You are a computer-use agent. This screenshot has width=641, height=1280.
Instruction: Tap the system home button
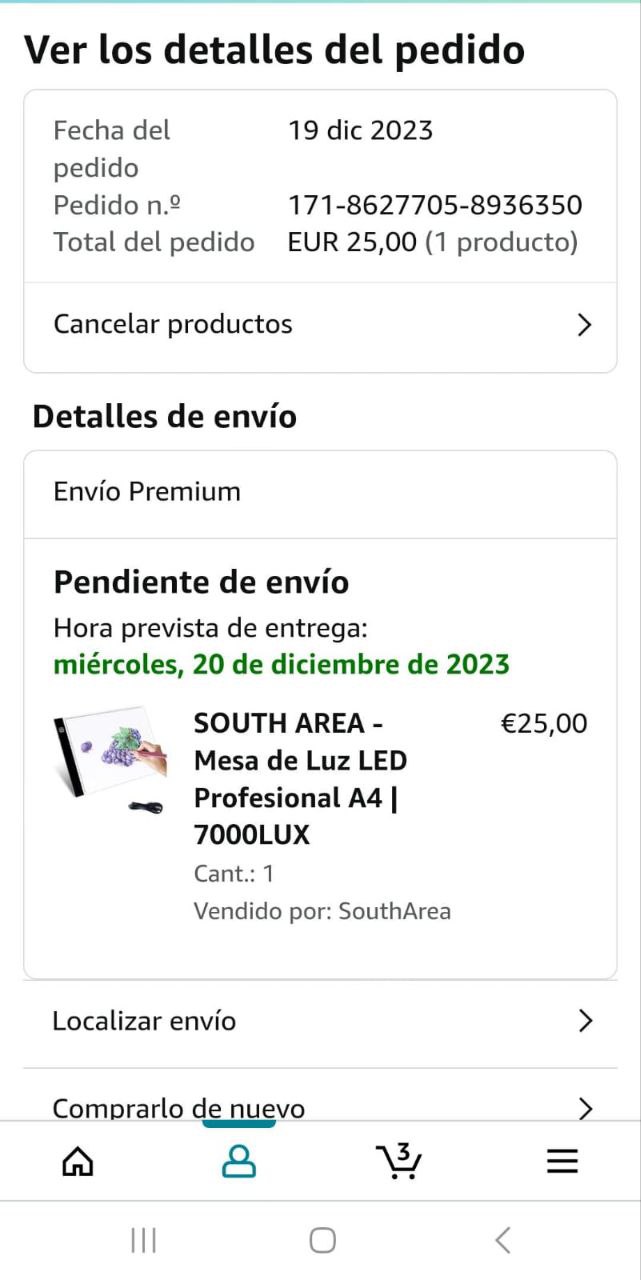pyautogui.click(x=322, y=1241)
